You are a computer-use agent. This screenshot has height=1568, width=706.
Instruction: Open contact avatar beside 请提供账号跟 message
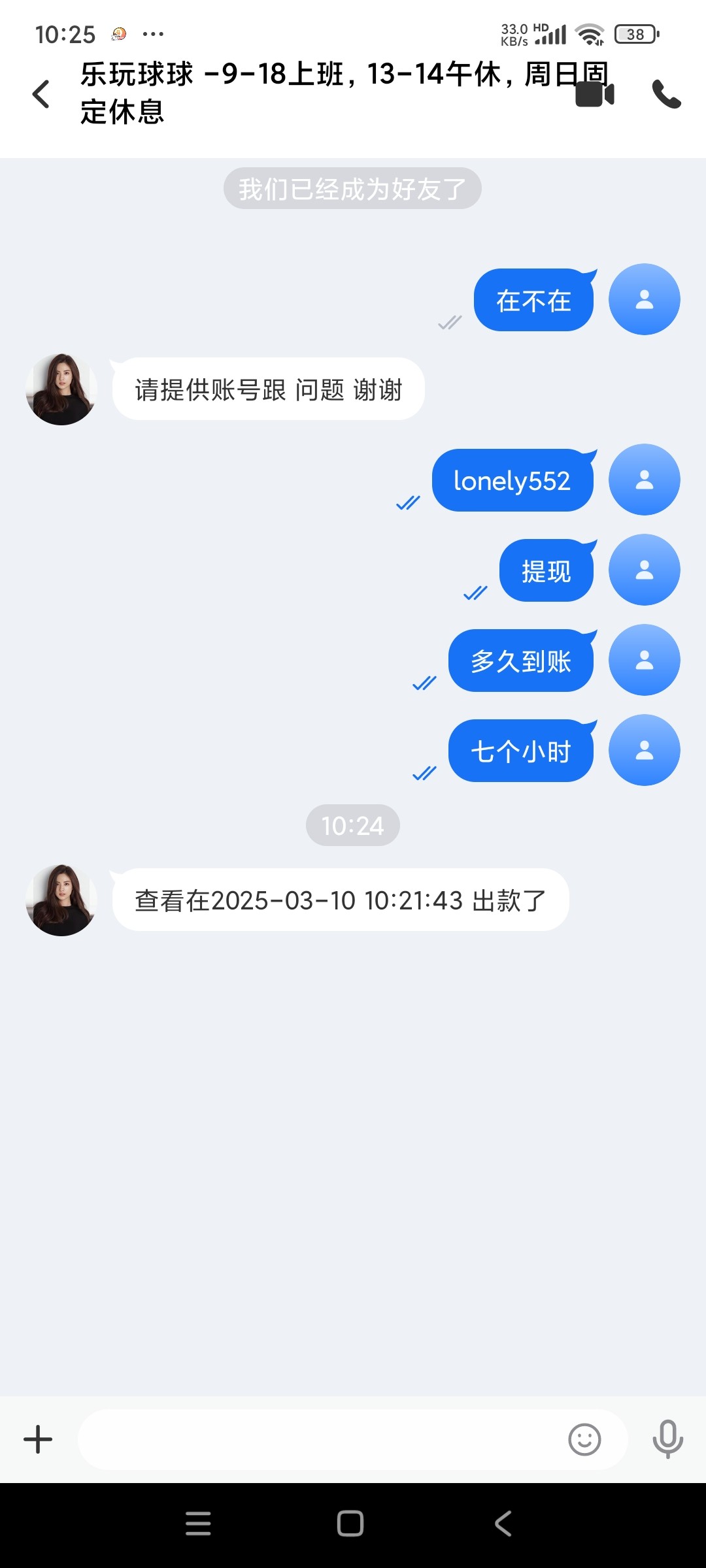(61, 389)
